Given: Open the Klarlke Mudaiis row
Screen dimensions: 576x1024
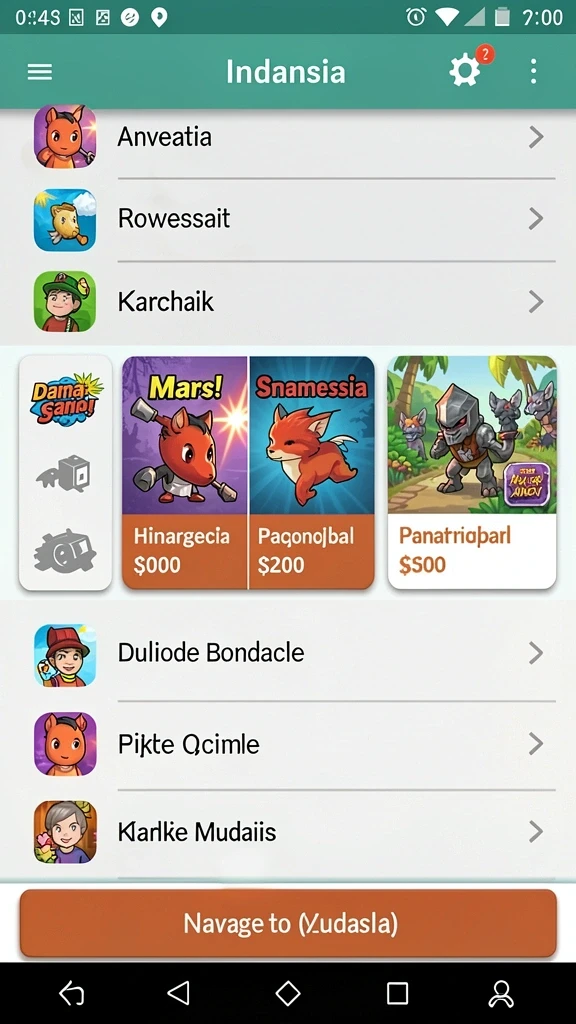Looking at the screenshot, I should [288, 833].
